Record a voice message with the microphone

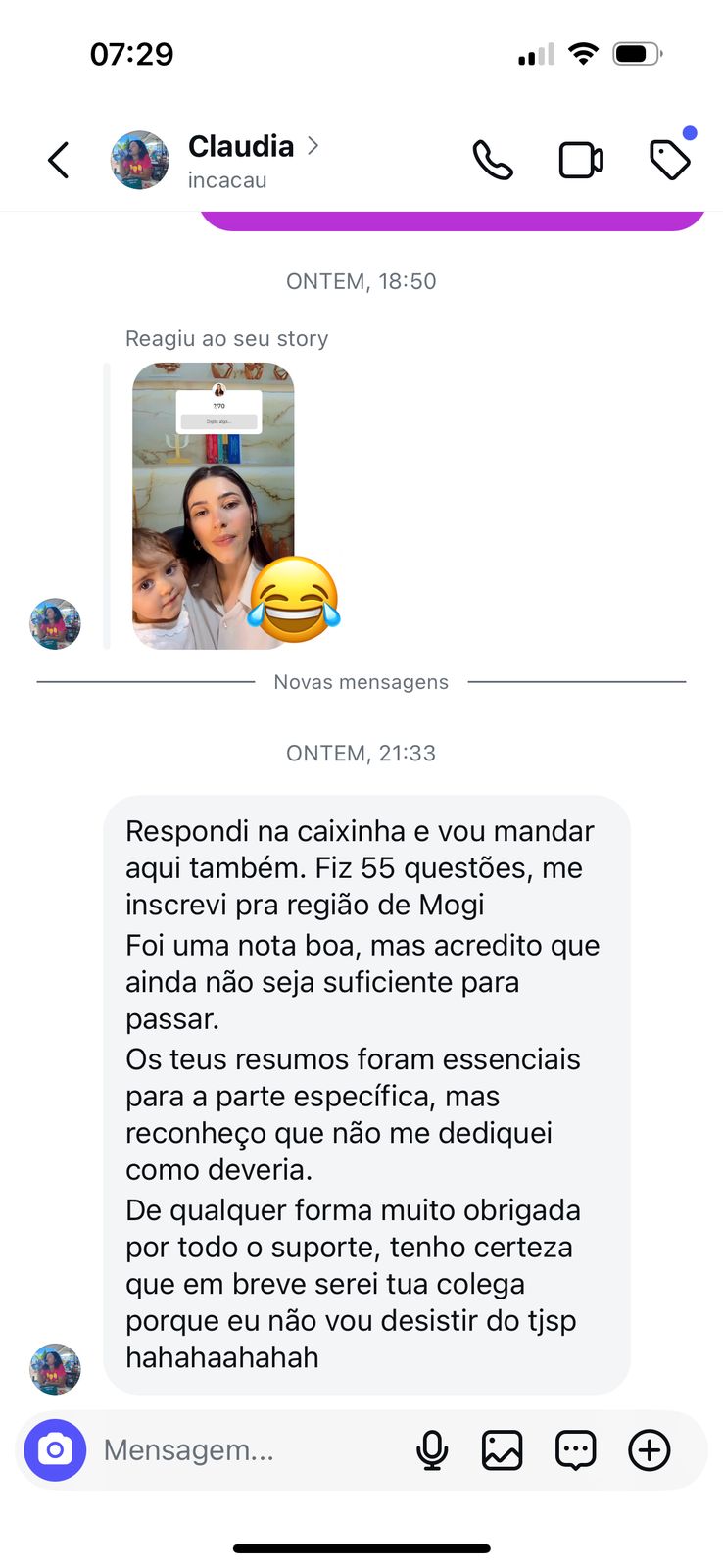431,1449
